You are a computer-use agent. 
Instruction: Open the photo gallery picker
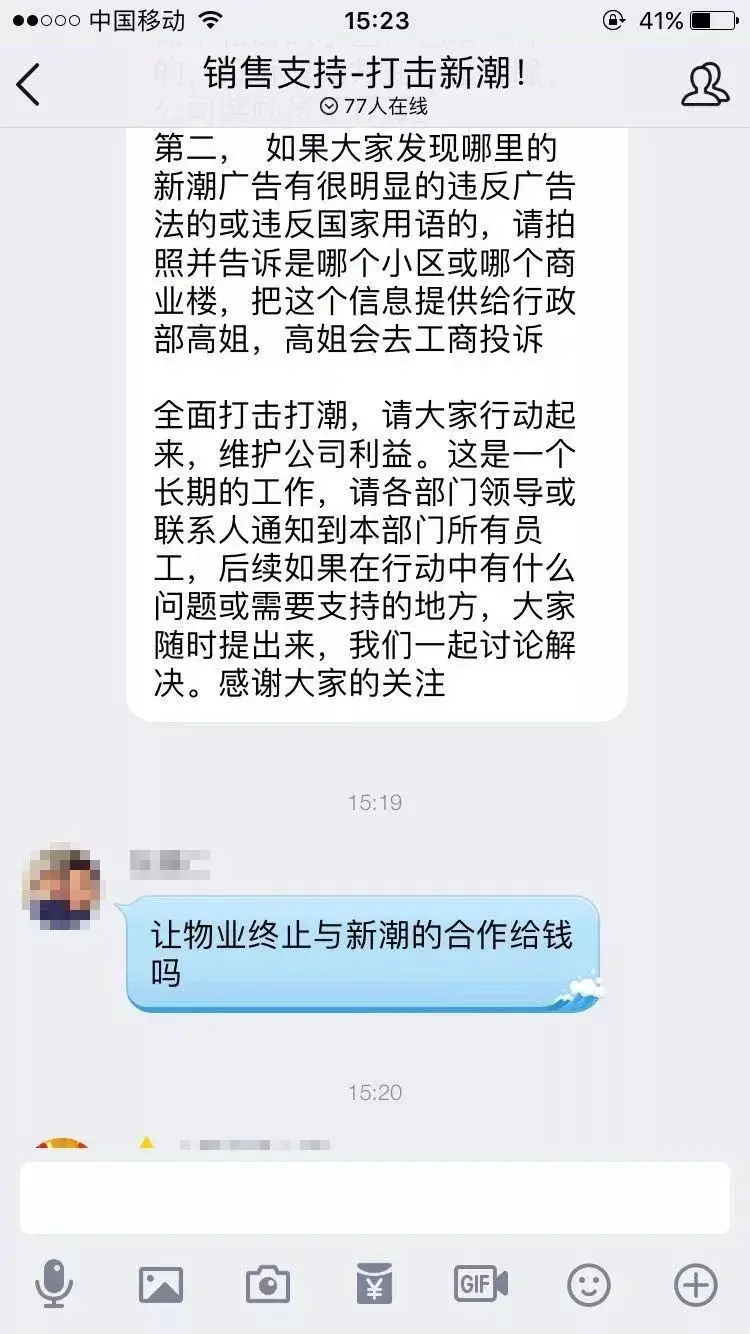coord(161,1284)
